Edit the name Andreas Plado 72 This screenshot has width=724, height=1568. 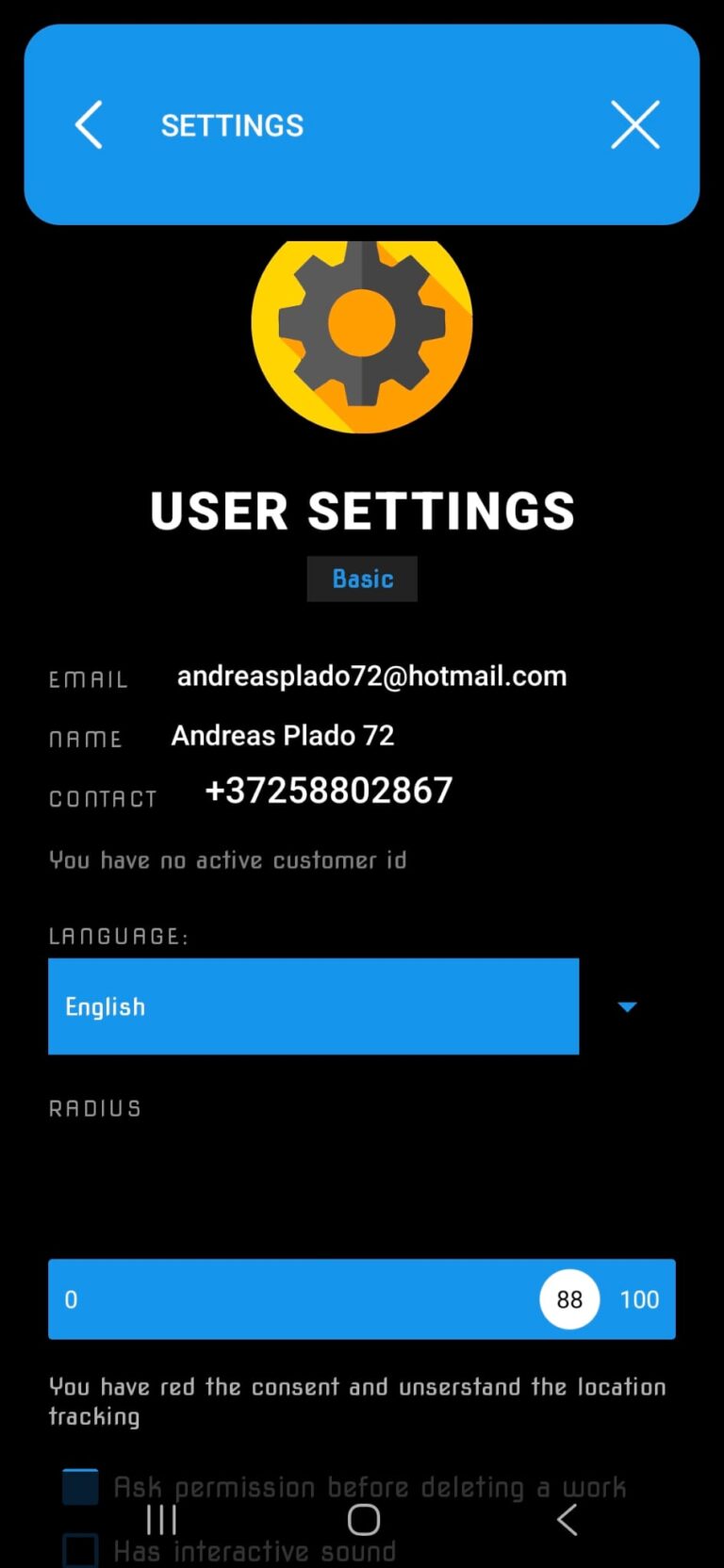click(282, 736)
